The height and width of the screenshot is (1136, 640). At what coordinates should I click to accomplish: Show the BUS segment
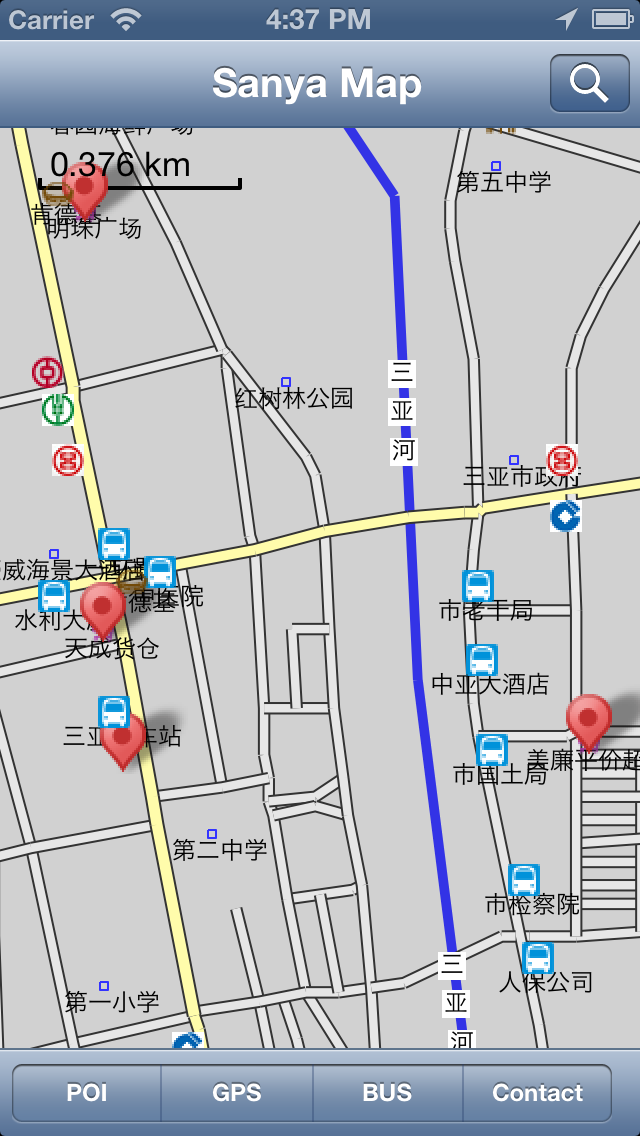pos(387,1093)
